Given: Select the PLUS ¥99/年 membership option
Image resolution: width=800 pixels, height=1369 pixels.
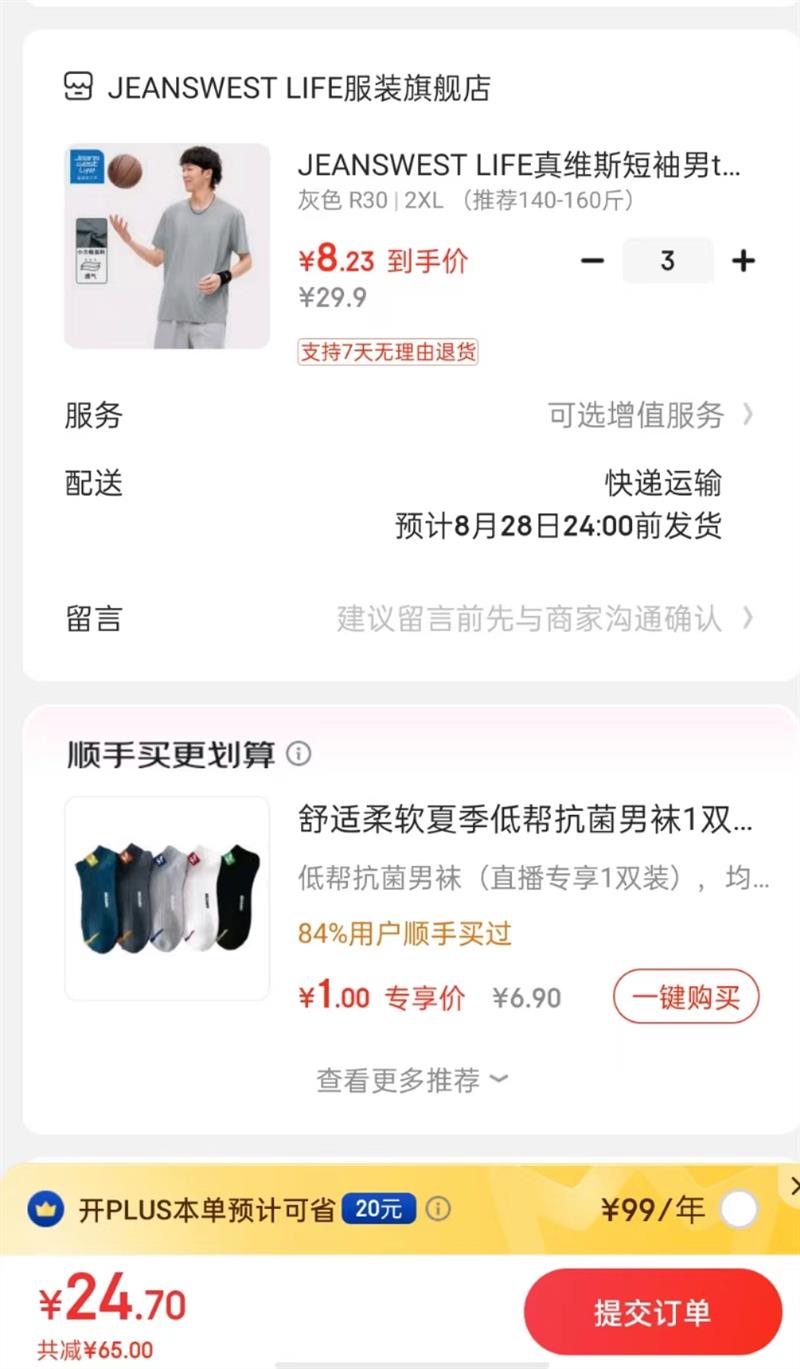Looking at the screenshot, I should coord(739,1210).
